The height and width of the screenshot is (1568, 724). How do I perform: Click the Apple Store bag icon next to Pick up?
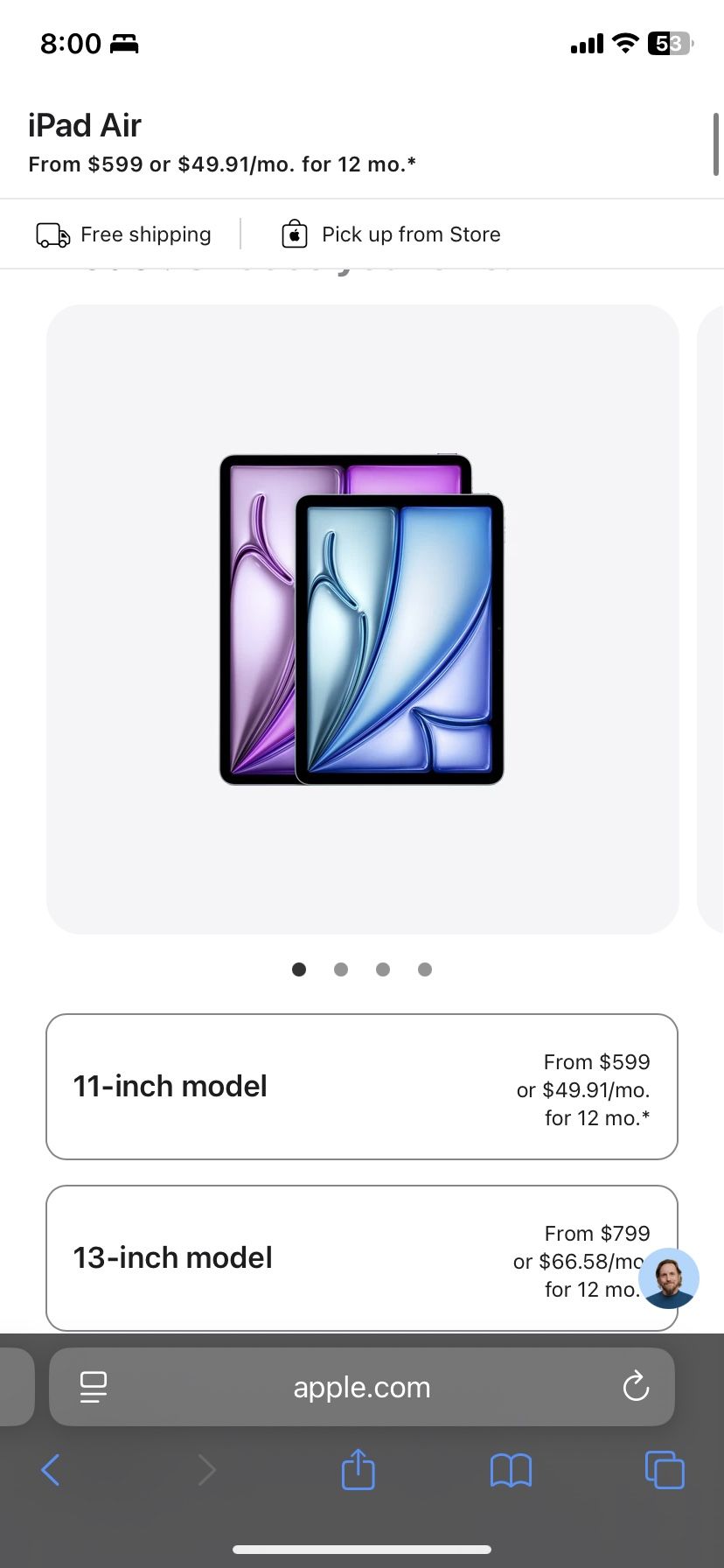pos(295,234)
